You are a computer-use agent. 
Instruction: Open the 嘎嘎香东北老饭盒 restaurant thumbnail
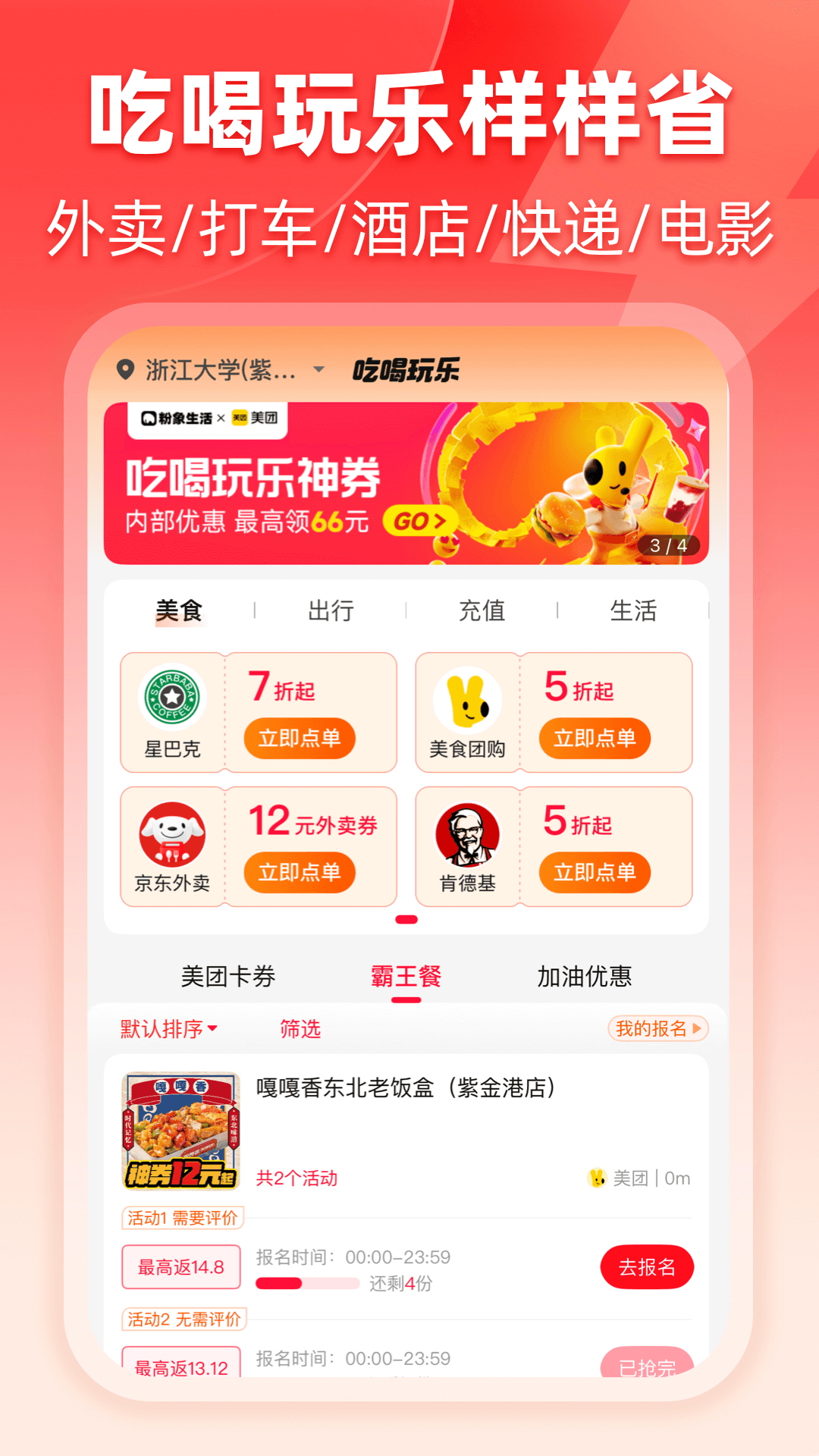pos(182,1130)
